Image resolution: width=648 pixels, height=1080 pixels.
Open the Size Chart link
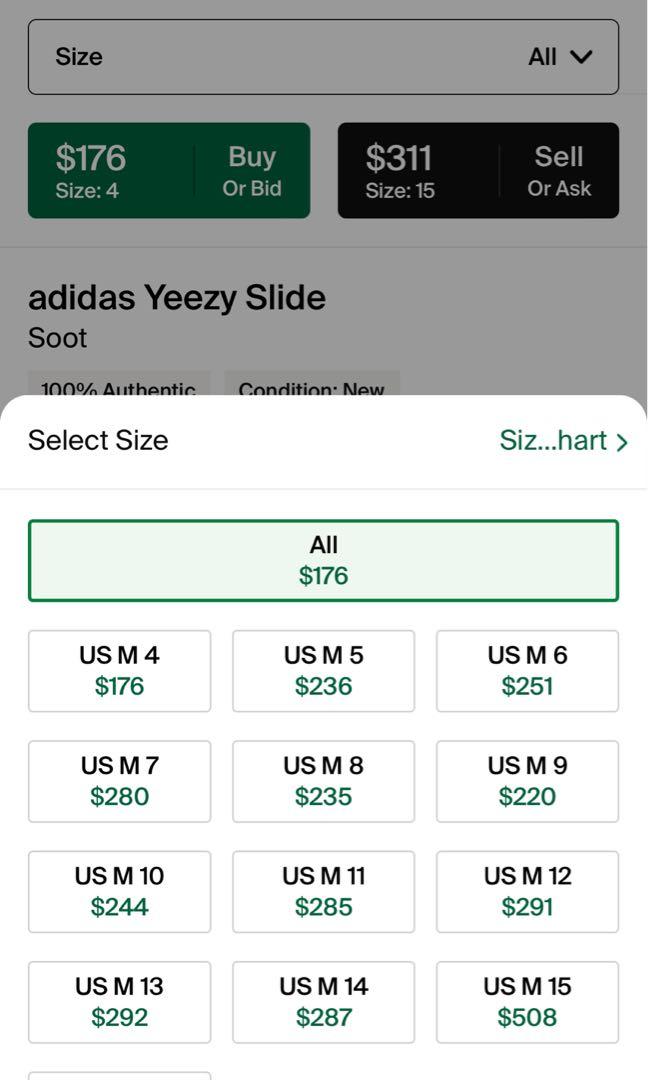(x=563, y=441)
